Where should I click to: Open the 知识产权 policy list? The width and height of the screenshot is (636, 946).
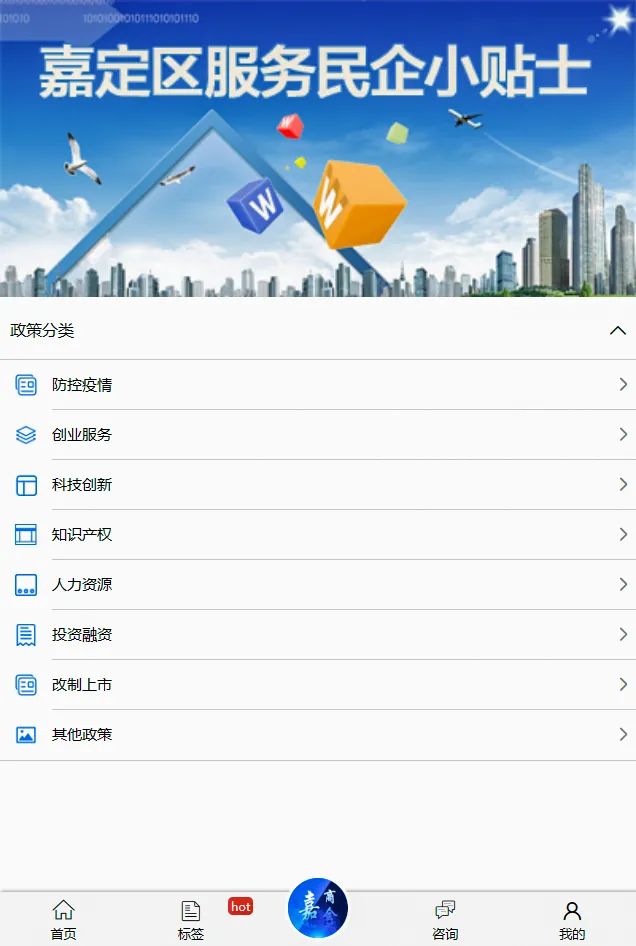(x=318, y=535)
